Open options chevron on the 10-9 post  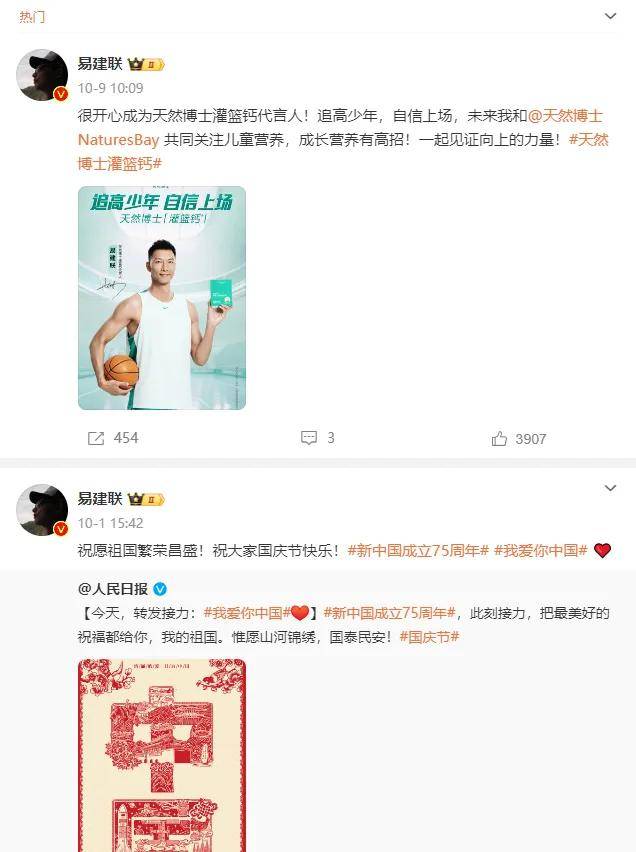[611, 62]
